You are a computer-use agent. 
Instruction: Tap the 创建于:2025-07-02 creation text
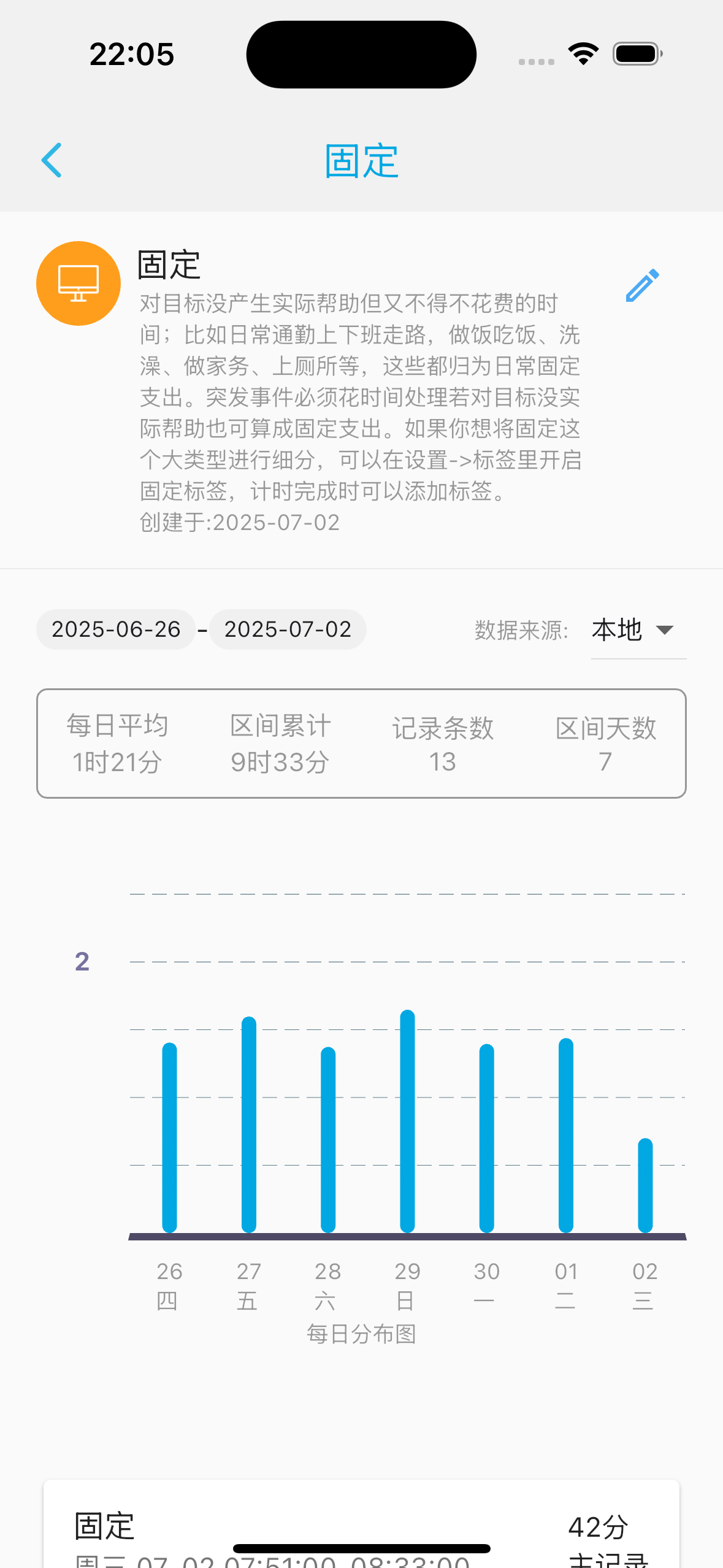[x=239, y=522]
